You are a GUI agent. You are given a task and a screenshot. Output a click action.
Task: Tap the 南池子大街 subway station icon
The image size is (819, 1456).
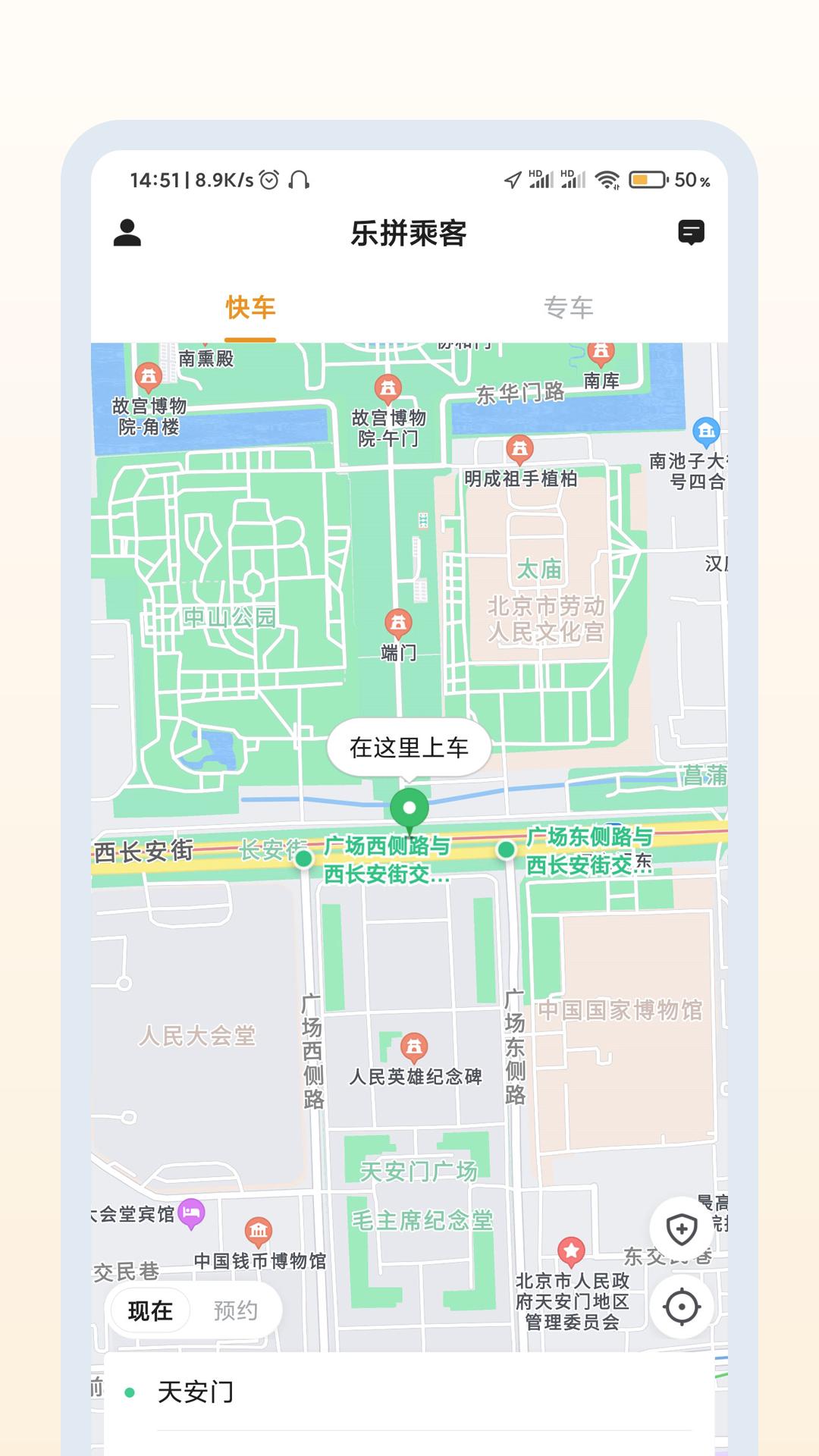(x=708, y=429)
